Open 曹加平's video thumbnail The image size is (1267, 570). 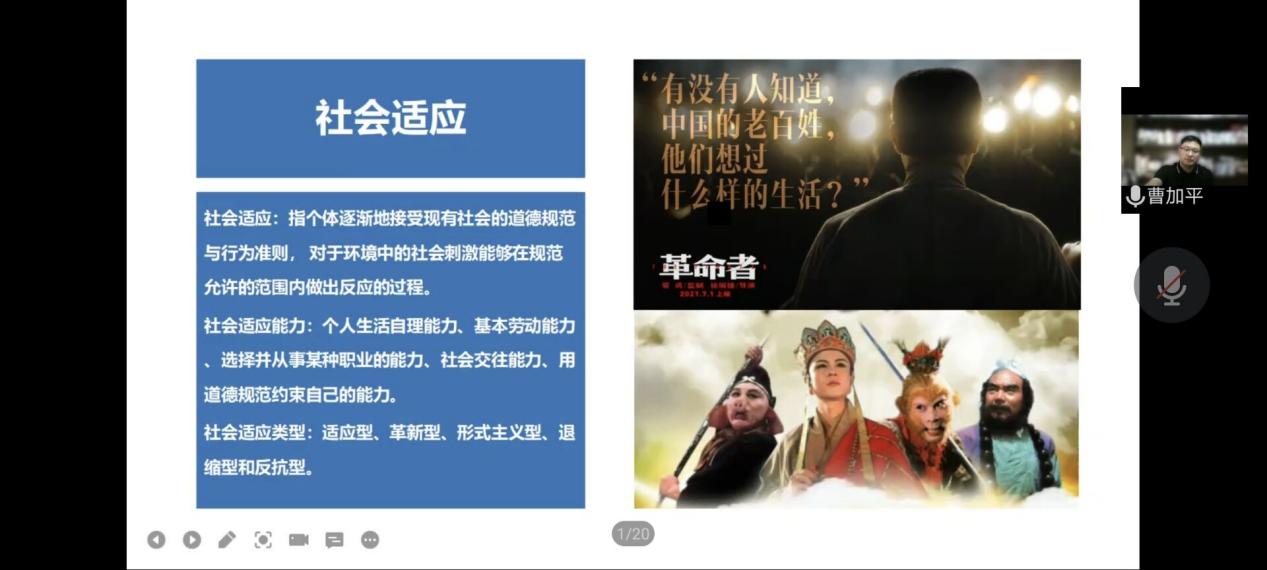coord(1184,150)
